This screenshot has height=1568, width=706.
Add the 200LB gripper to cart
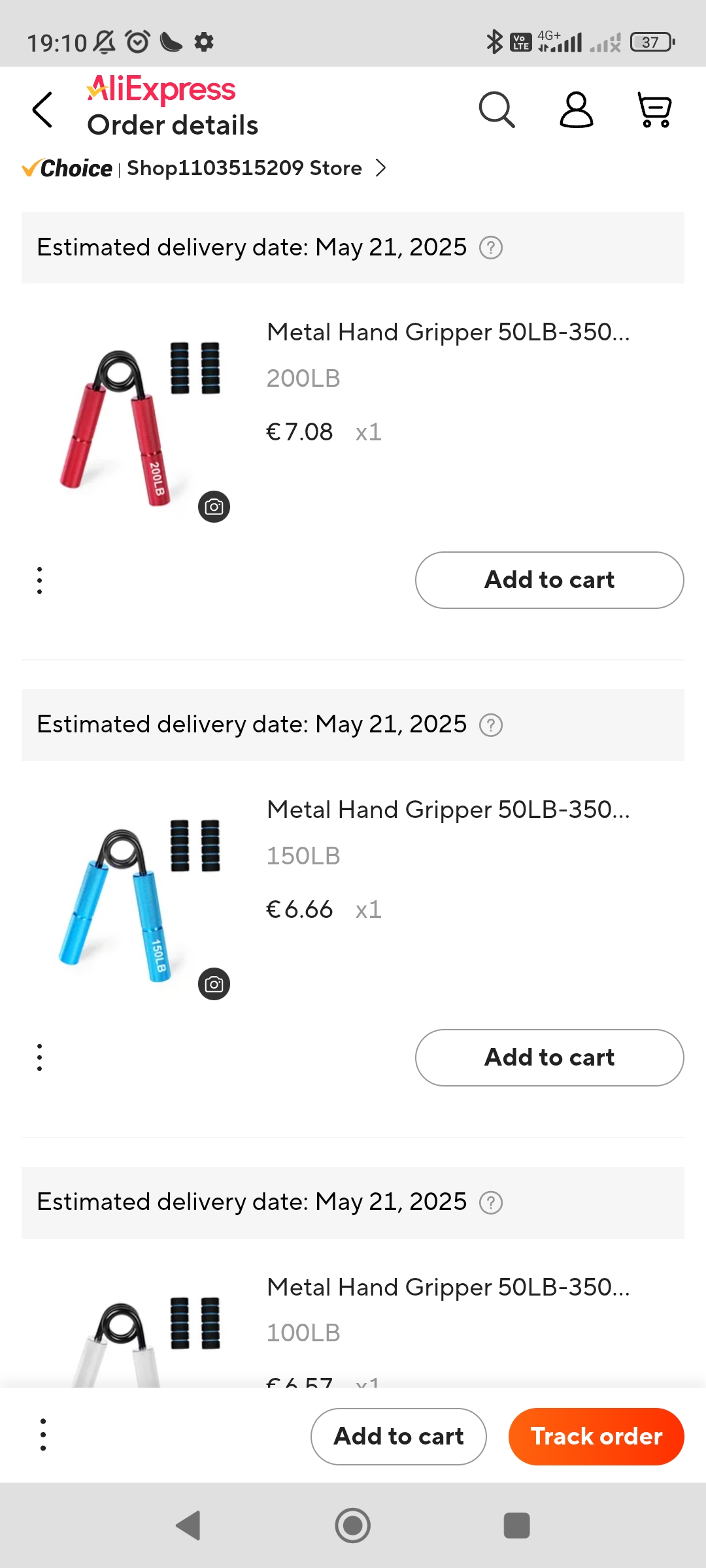coord(549,580)
